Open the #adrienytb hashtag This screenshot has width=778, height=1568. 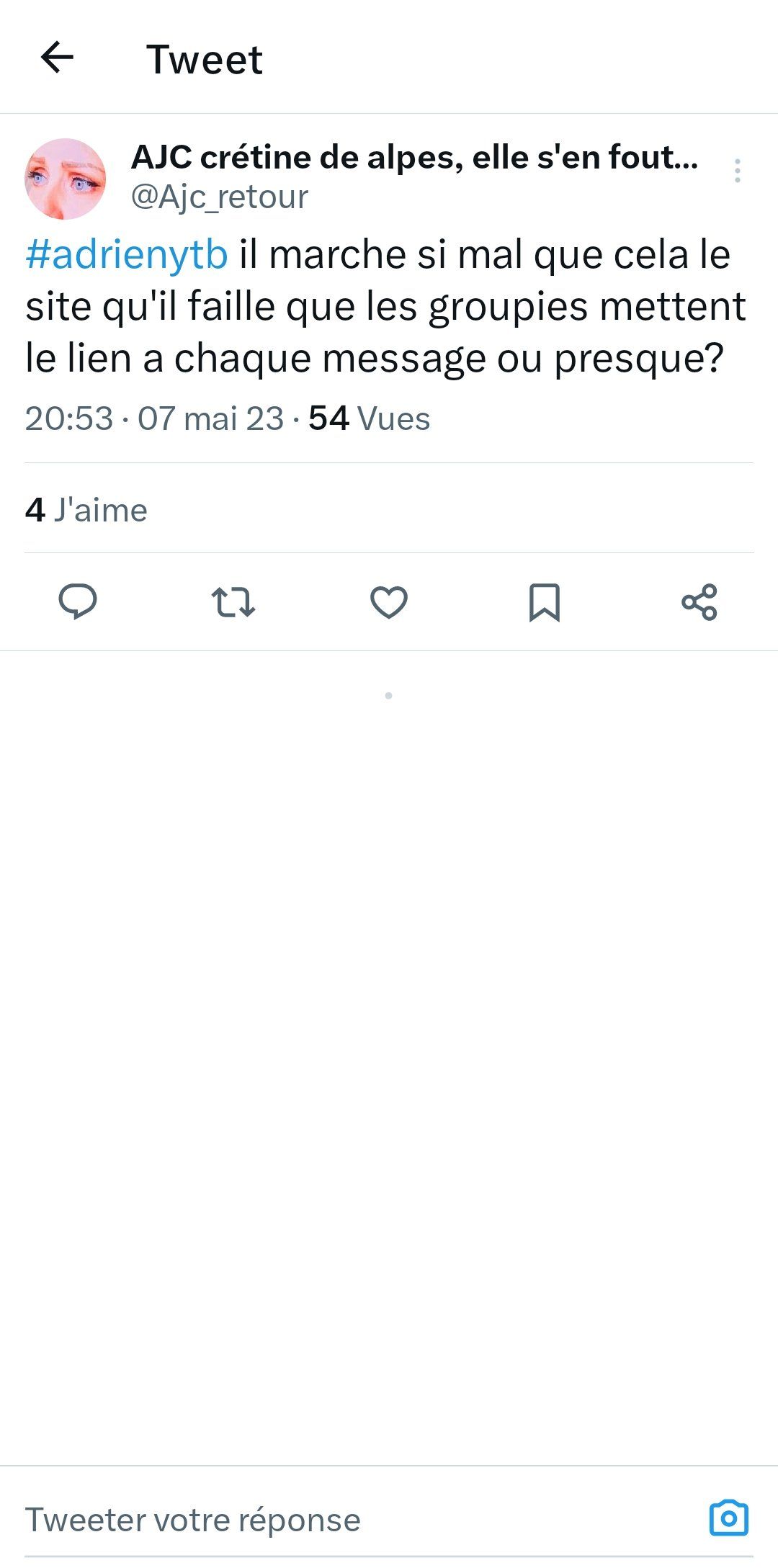(127, 254)
